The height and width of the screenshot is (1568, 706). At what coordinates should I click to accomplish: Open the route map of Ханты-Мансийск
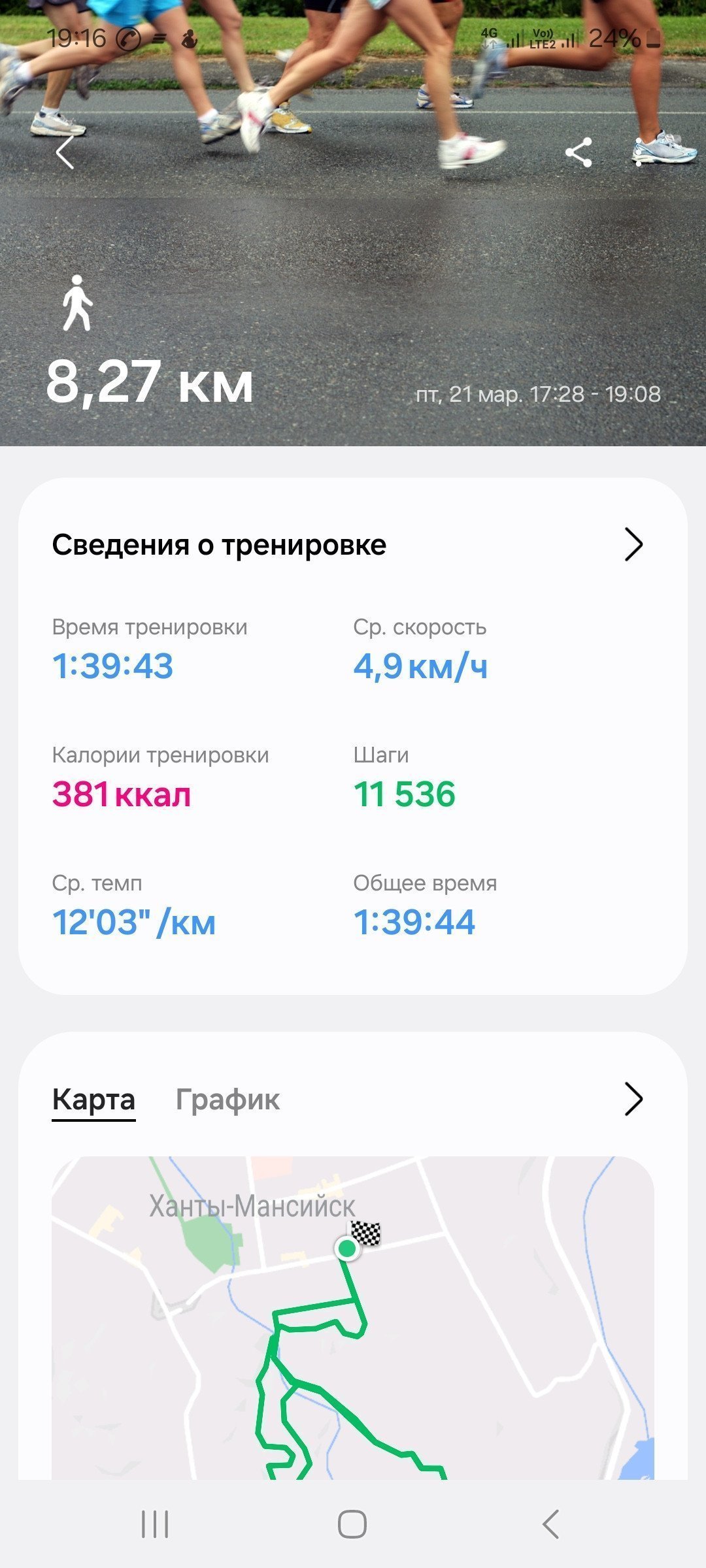coord(353,1317)
